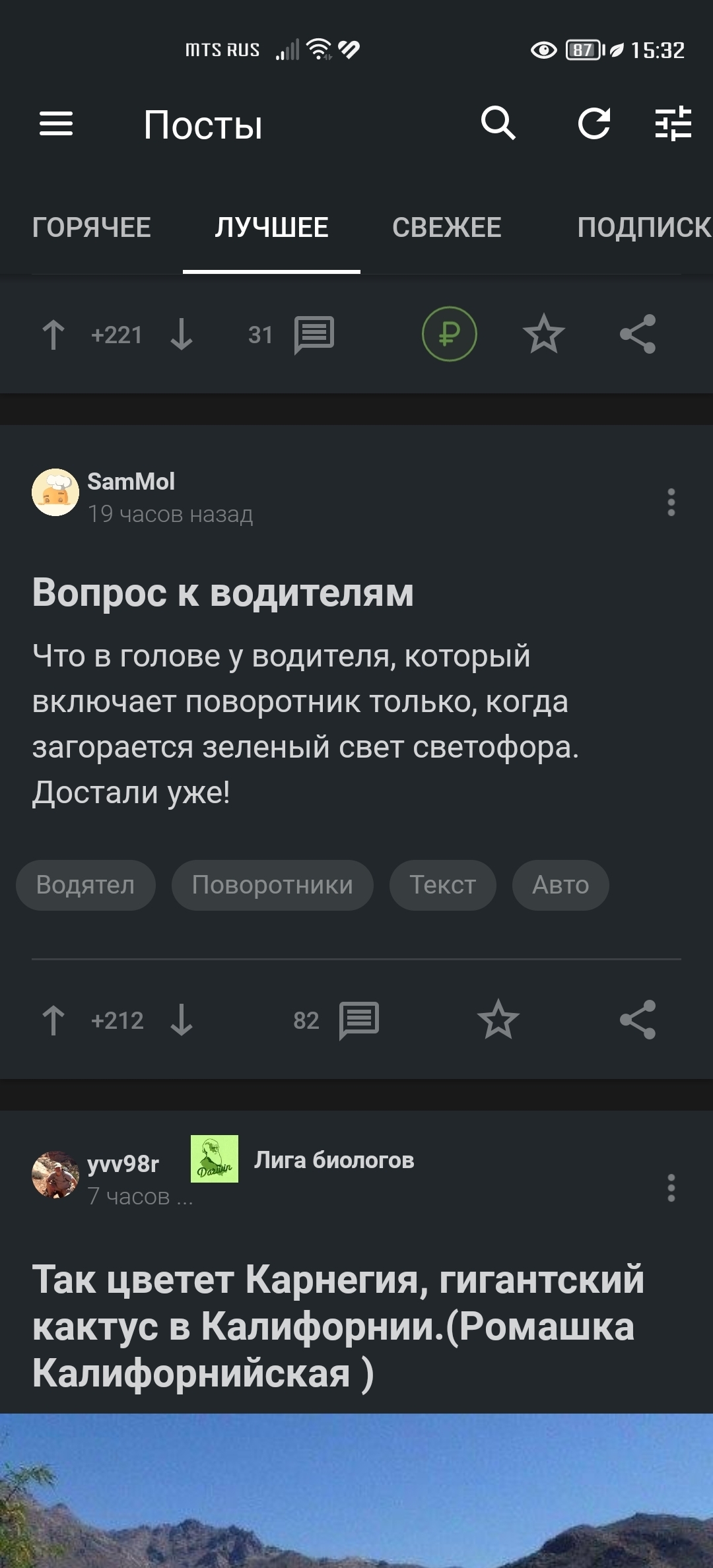Select the Авто tag chip
713x1568 pixels.
(x=560, y=885)
